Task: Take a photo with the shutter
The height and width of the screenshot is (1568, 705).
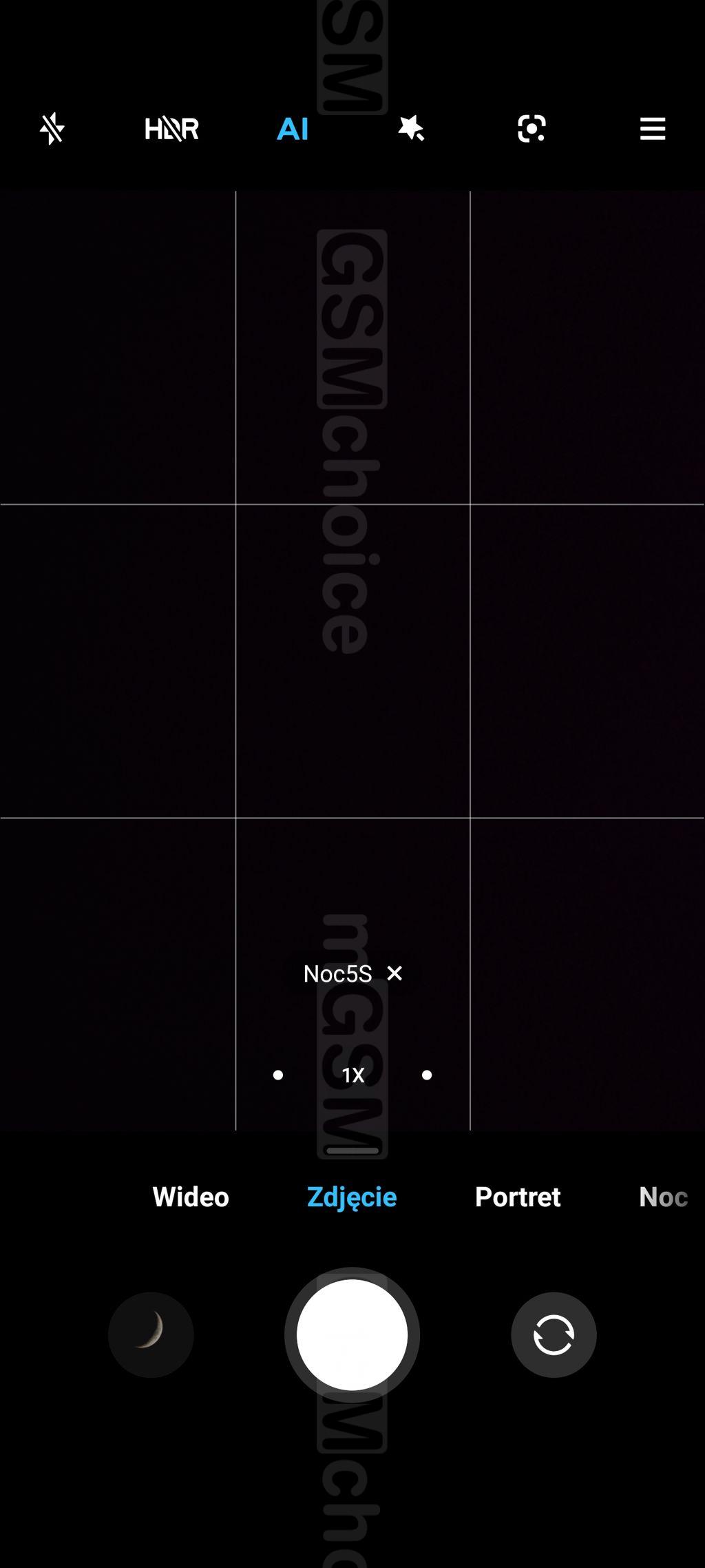Action: [x=352, y=1334]
